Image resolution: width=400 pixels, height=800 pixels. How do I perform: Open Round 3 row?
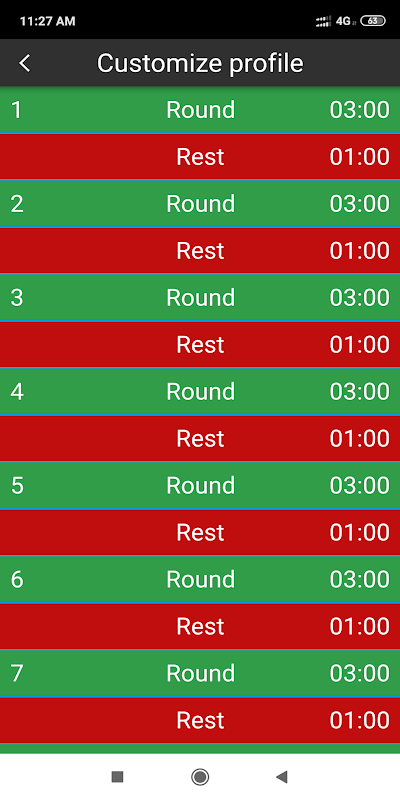click(200, 297)
